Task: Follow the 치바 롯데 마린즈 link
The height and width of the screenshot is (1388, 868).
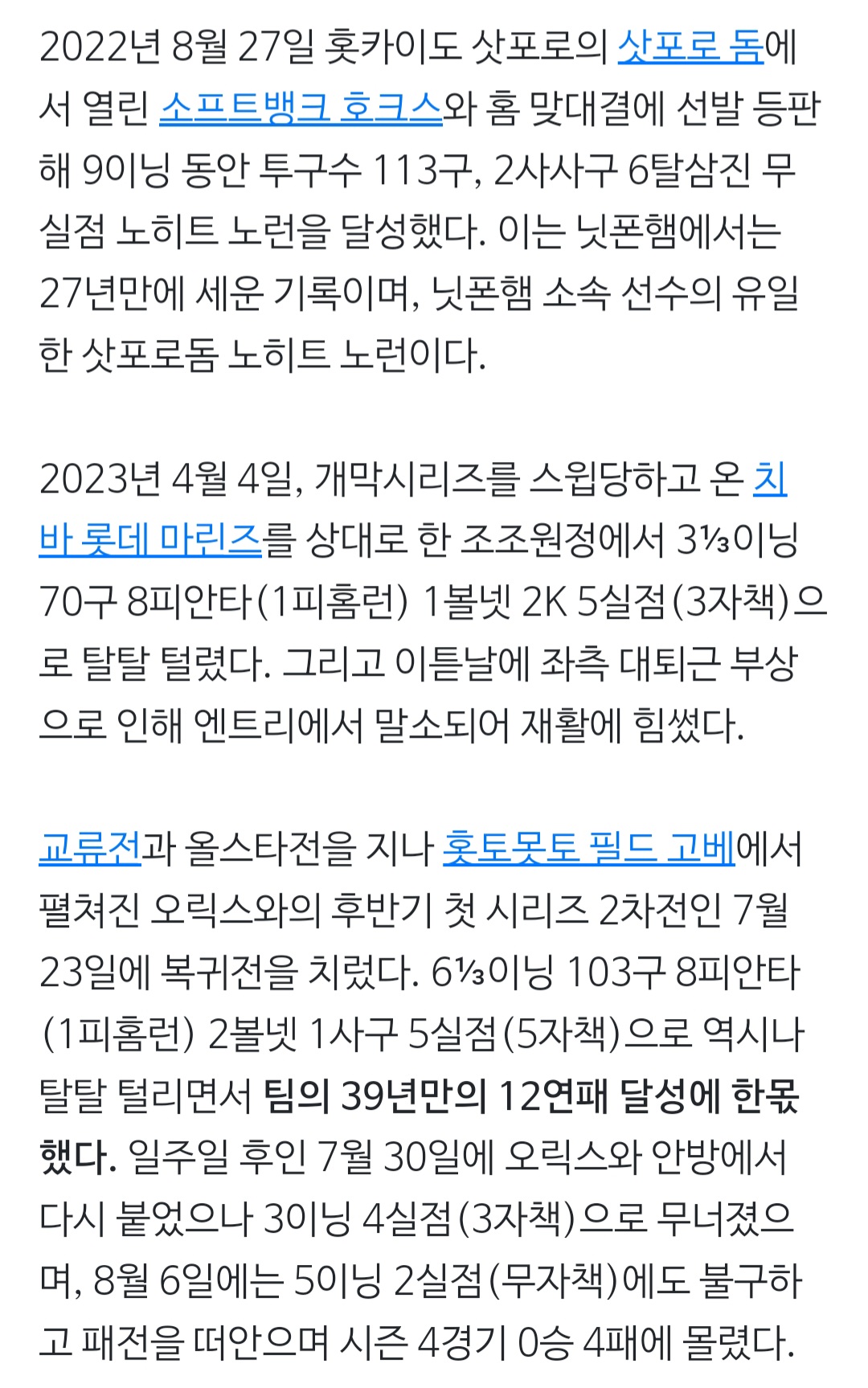Action: (150, 540)
